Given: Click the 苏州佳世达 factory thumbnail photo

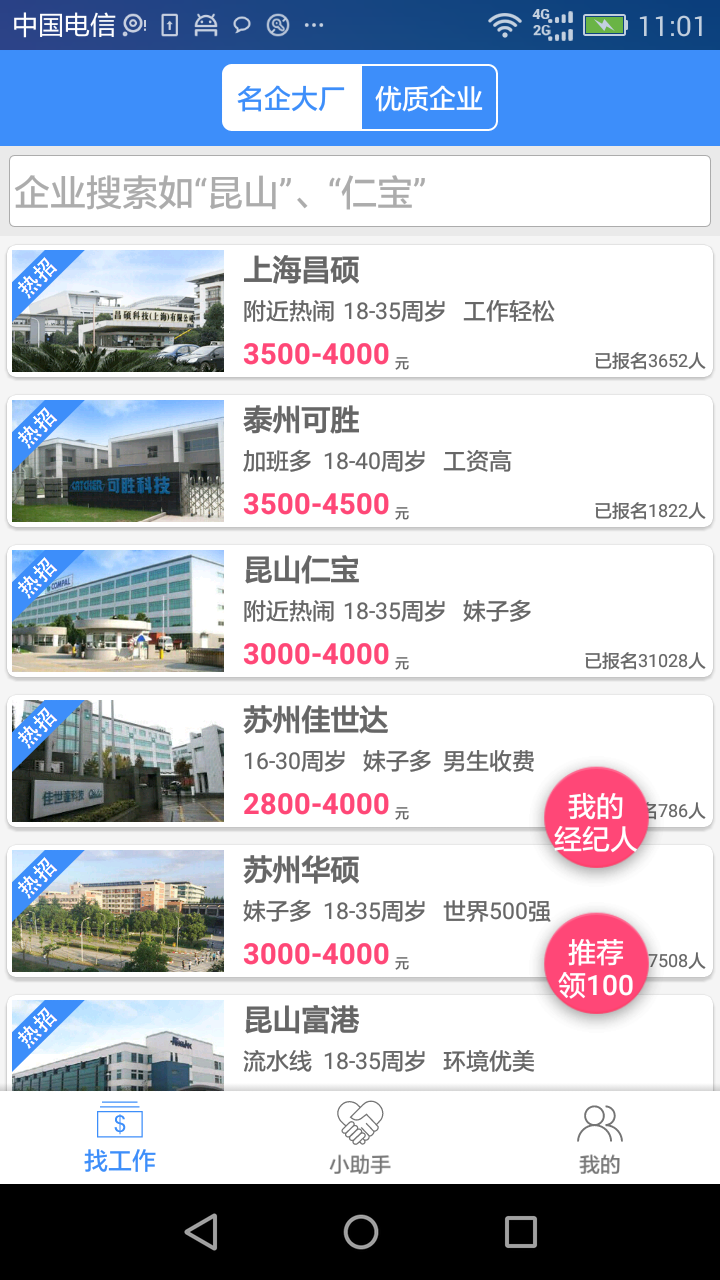Looking at the screenshot, I should pyautogui.click(x=117, y=761).
